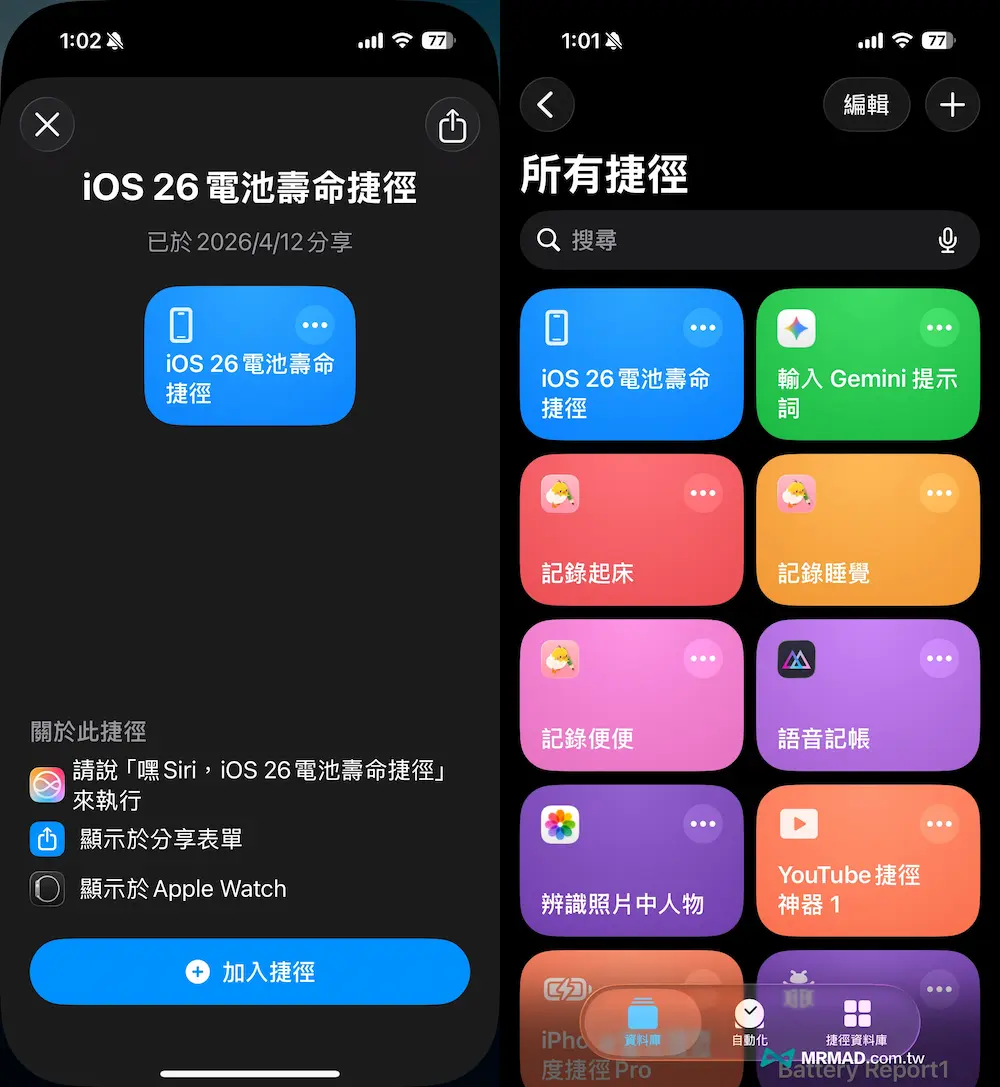Tap the triangle icon on the 語音記帳 shortcut
This screenshot has height=1087, width=1000.
point(797,659)
